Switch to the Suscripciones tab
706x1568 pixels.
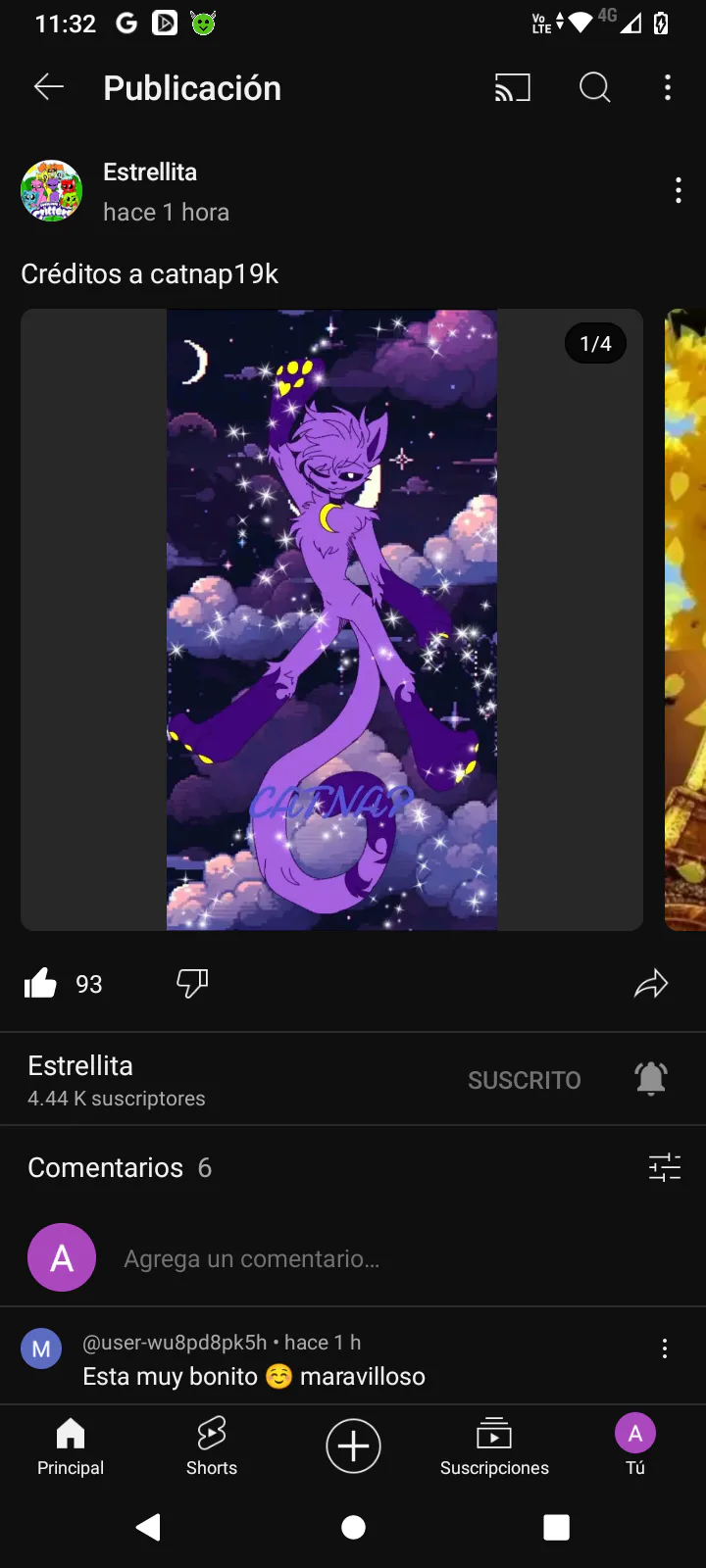pyautogui.click(x=494, y=1445)
